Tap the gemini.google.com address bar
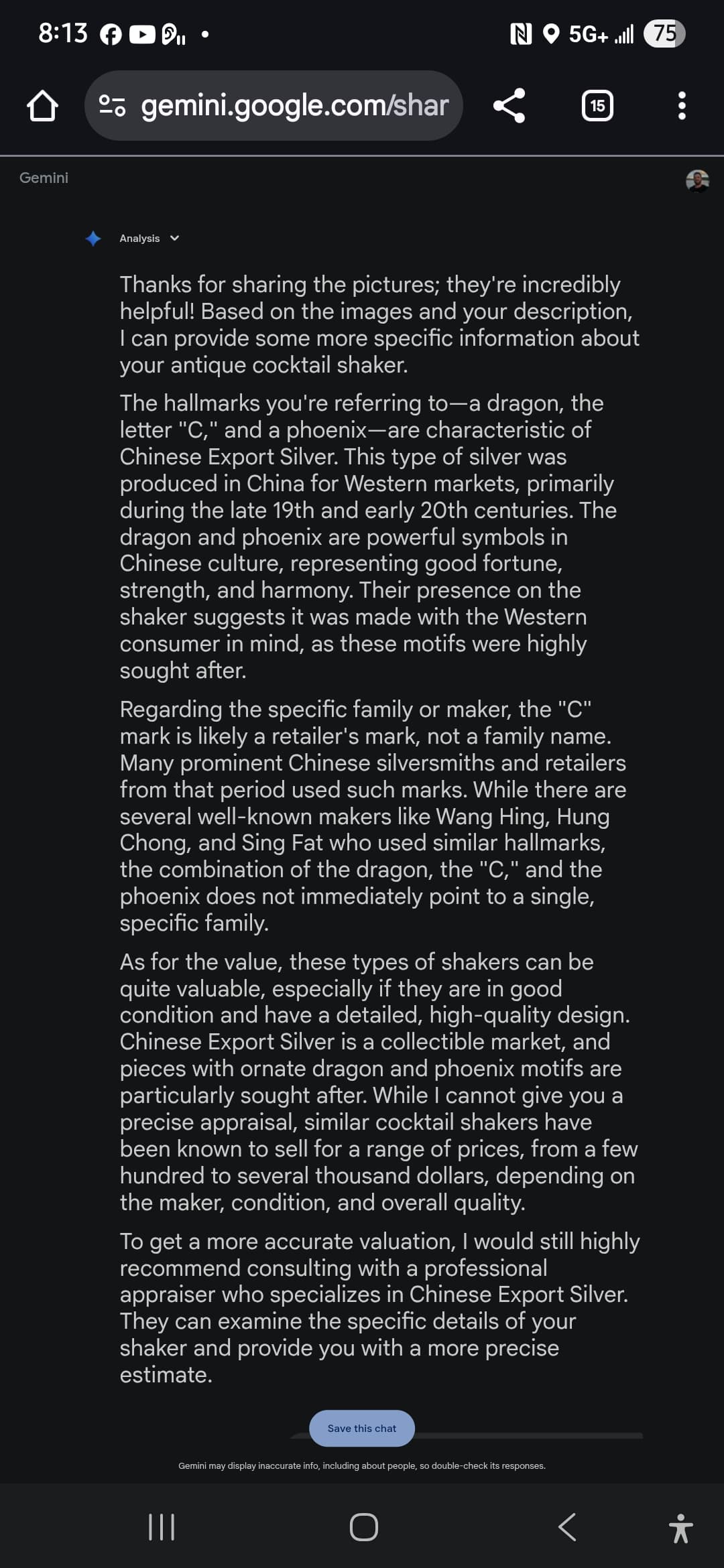Viewport: 724px width, 1568px height. click(294, 106)
